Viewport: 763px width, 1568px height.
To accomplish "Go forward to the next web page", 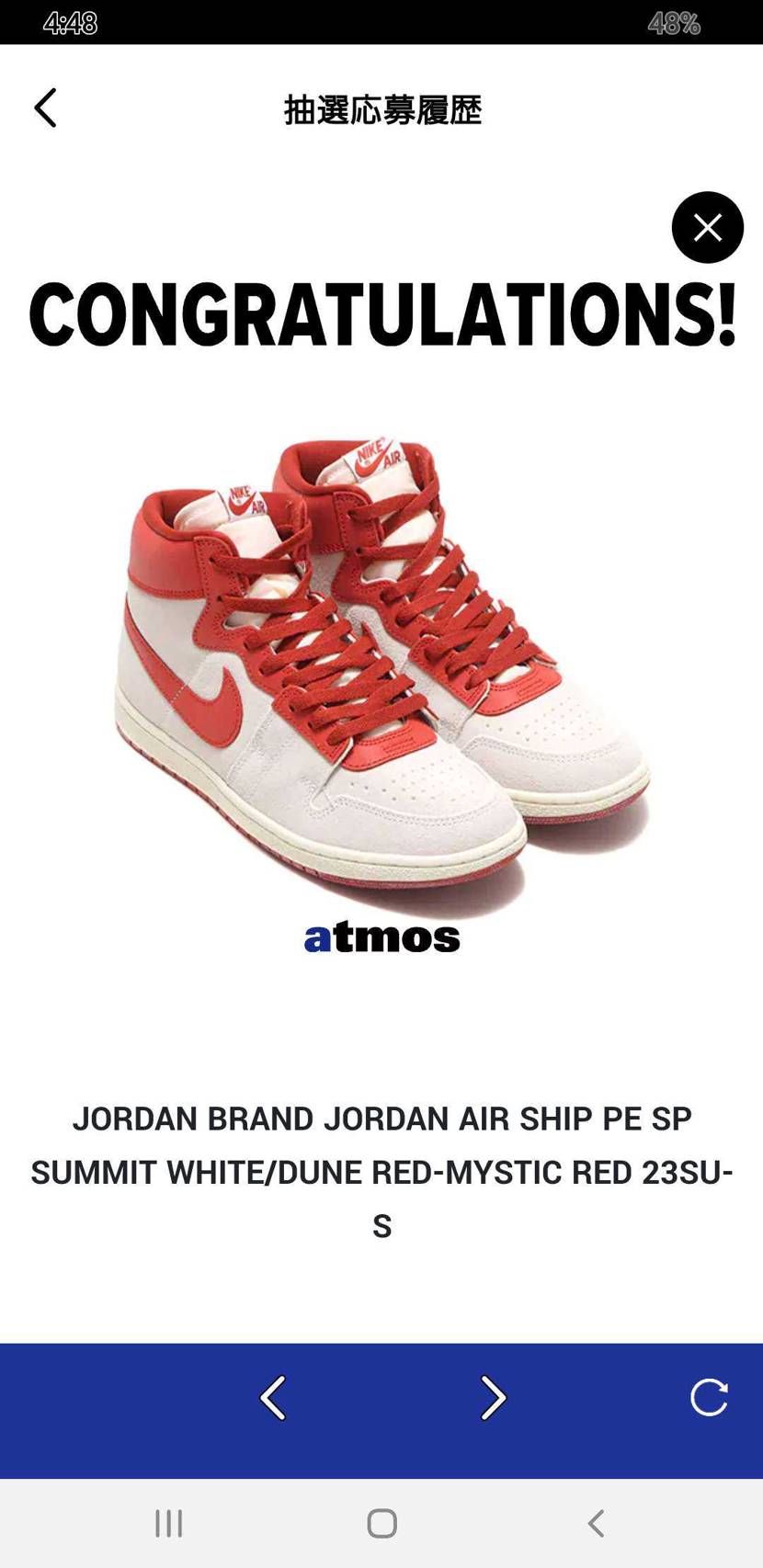I will coord(494,1398).
